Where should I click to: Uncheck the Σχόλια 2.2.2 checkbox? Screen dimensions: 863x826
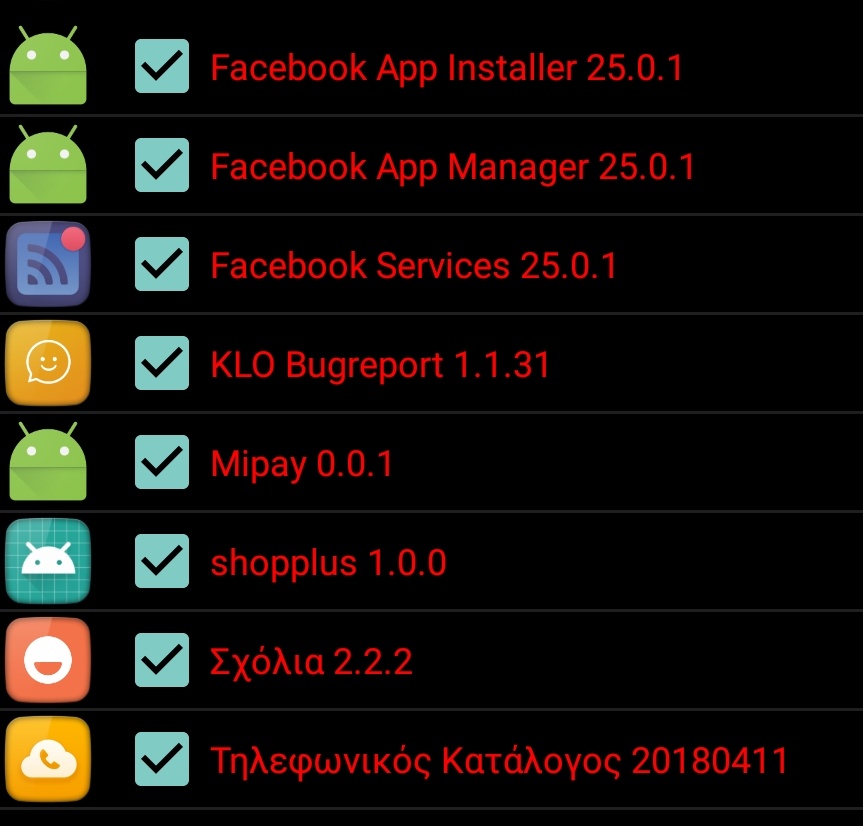162,661
